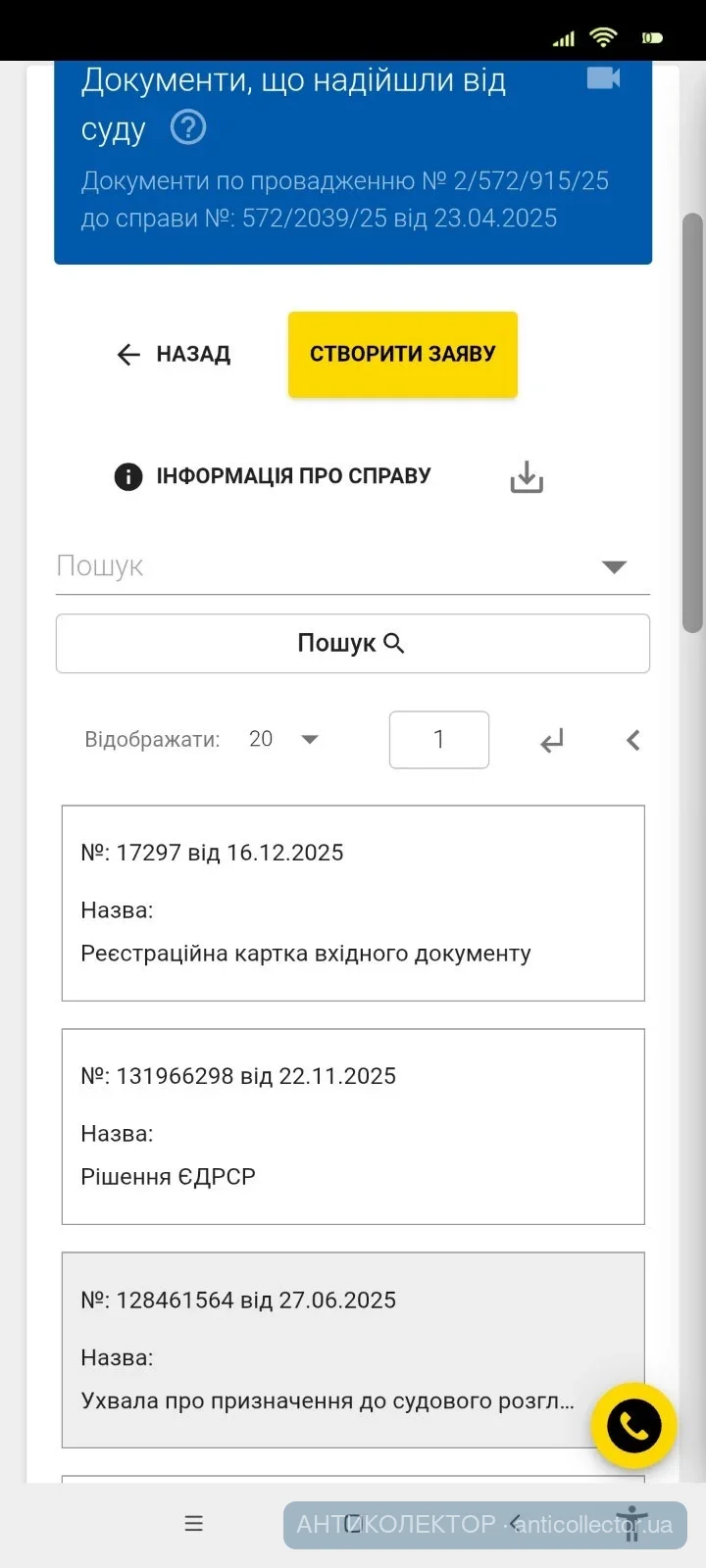Open document №17297 Реєстраційна картка
Image resolution: width=706 pixels, height=1568 pixels.
coord(353,904)
